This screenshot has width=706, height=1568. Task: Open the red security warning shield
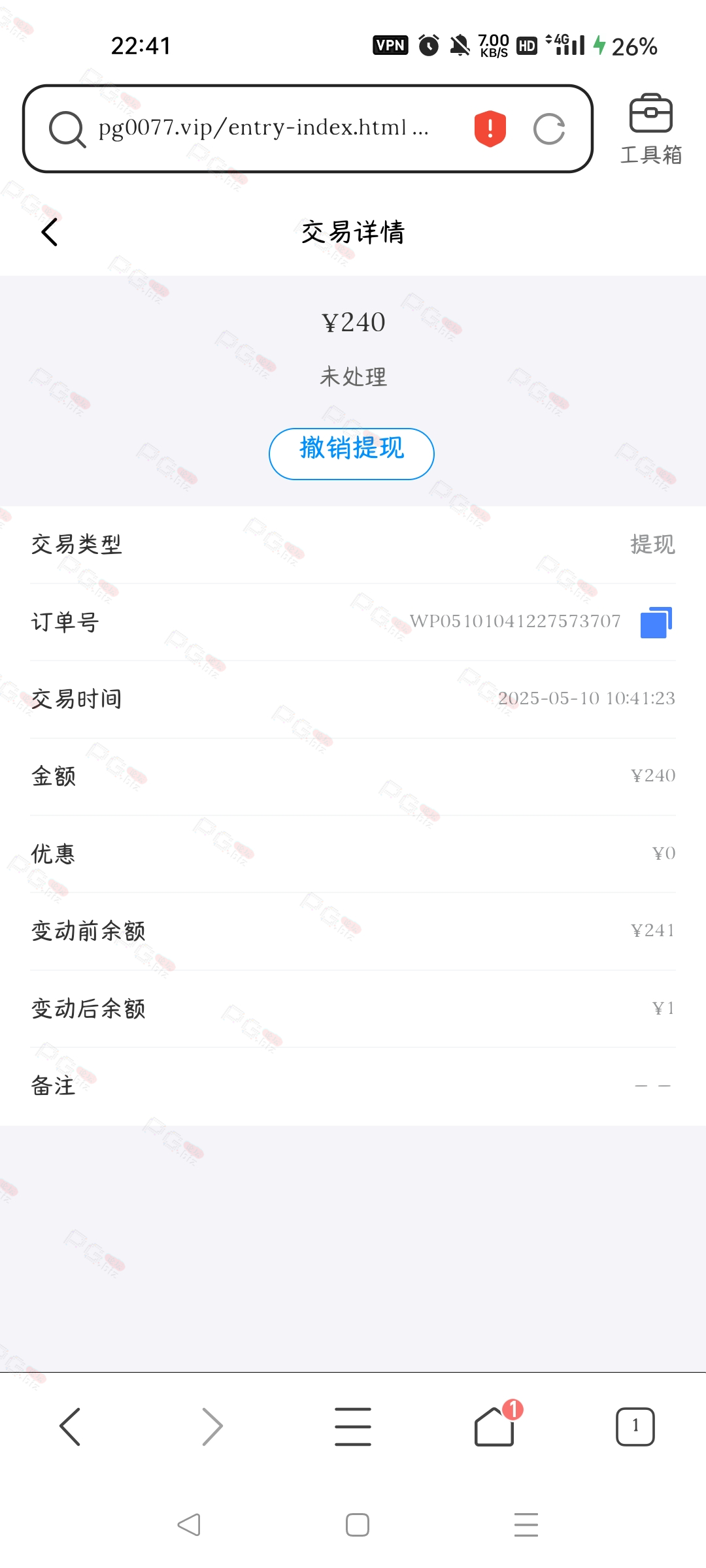[x=490, y=129]
